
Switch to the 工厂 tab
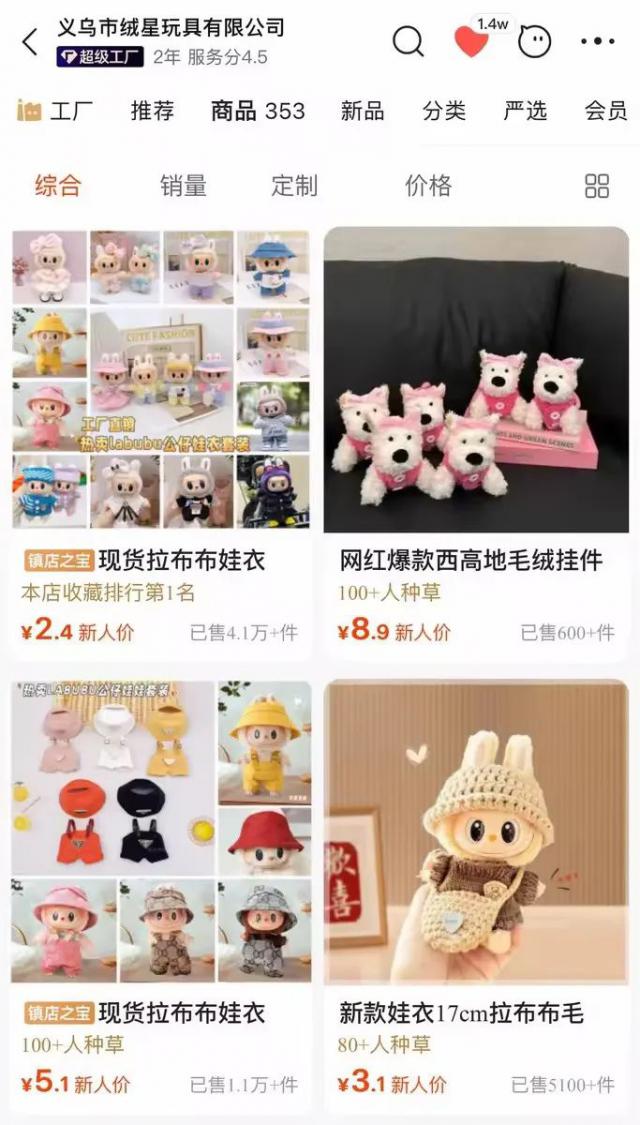click(56, 111)
